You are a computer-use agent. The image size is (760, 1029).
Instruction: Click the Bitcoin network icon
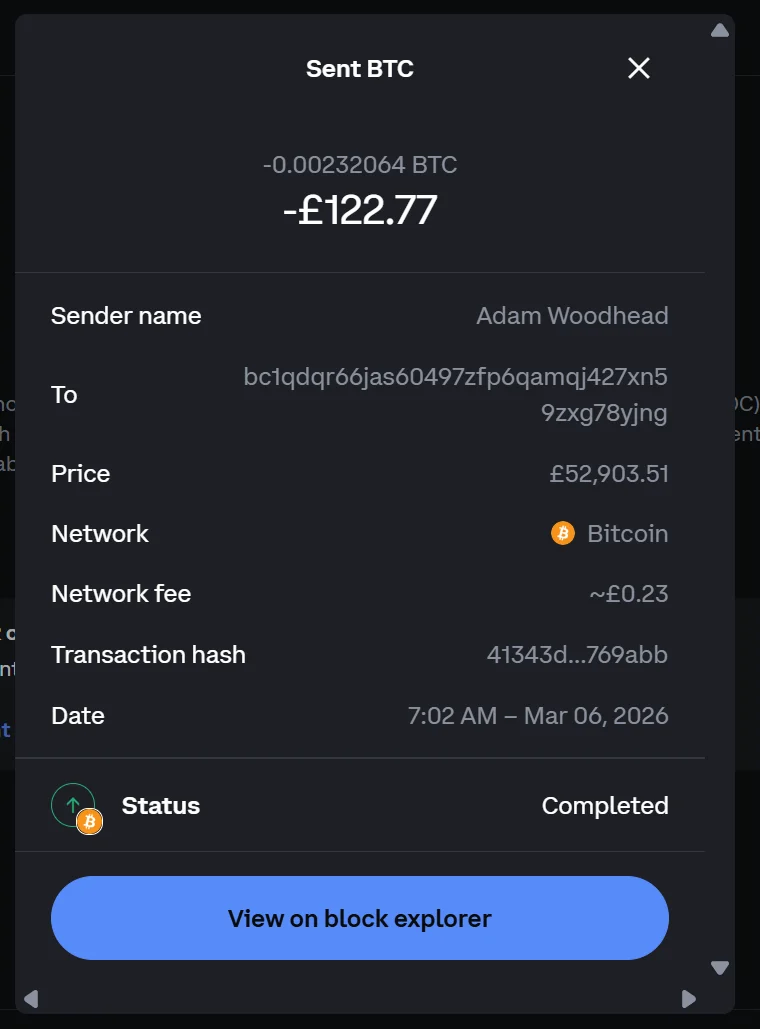point(563,533)
